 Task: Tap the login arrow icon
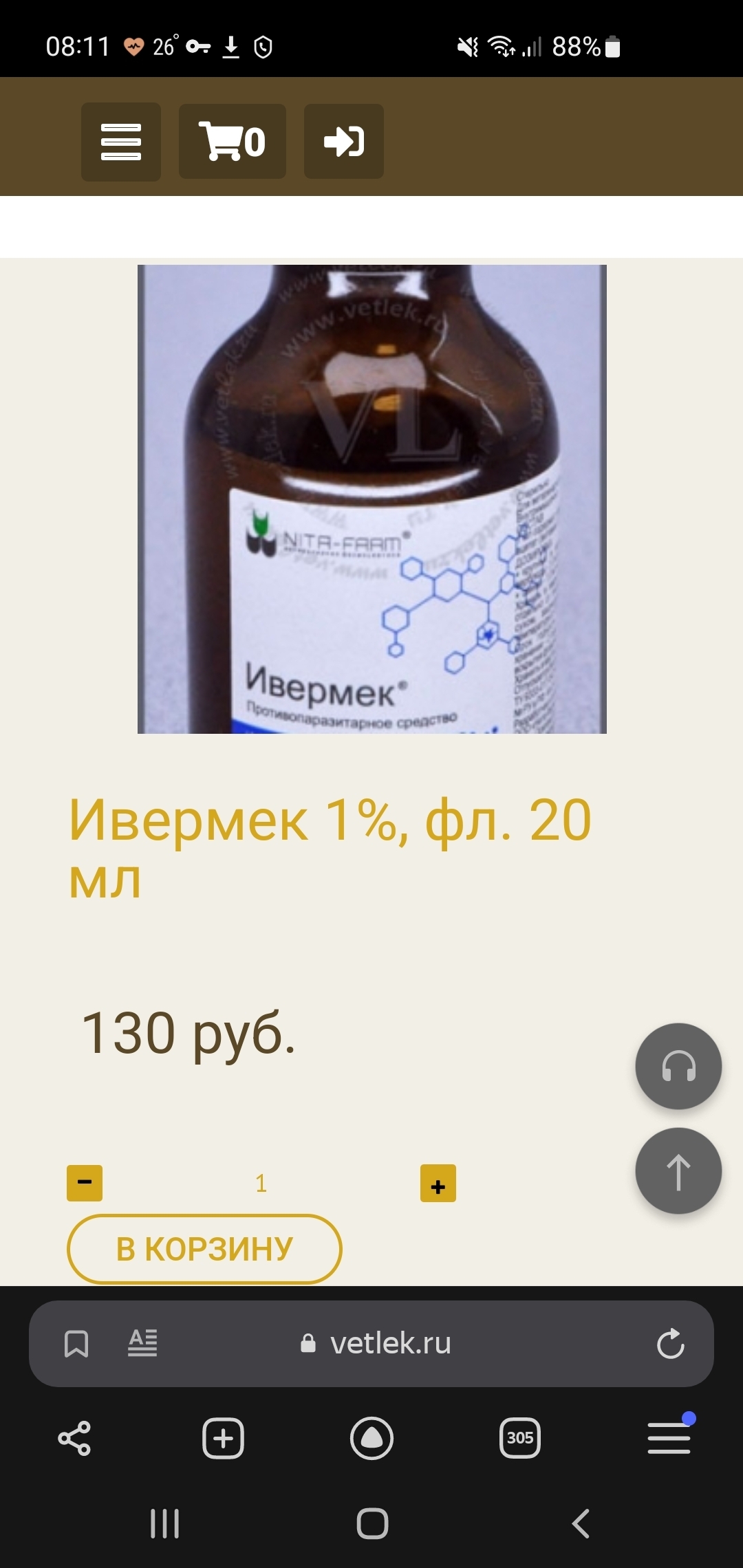(x=344, y=142)
